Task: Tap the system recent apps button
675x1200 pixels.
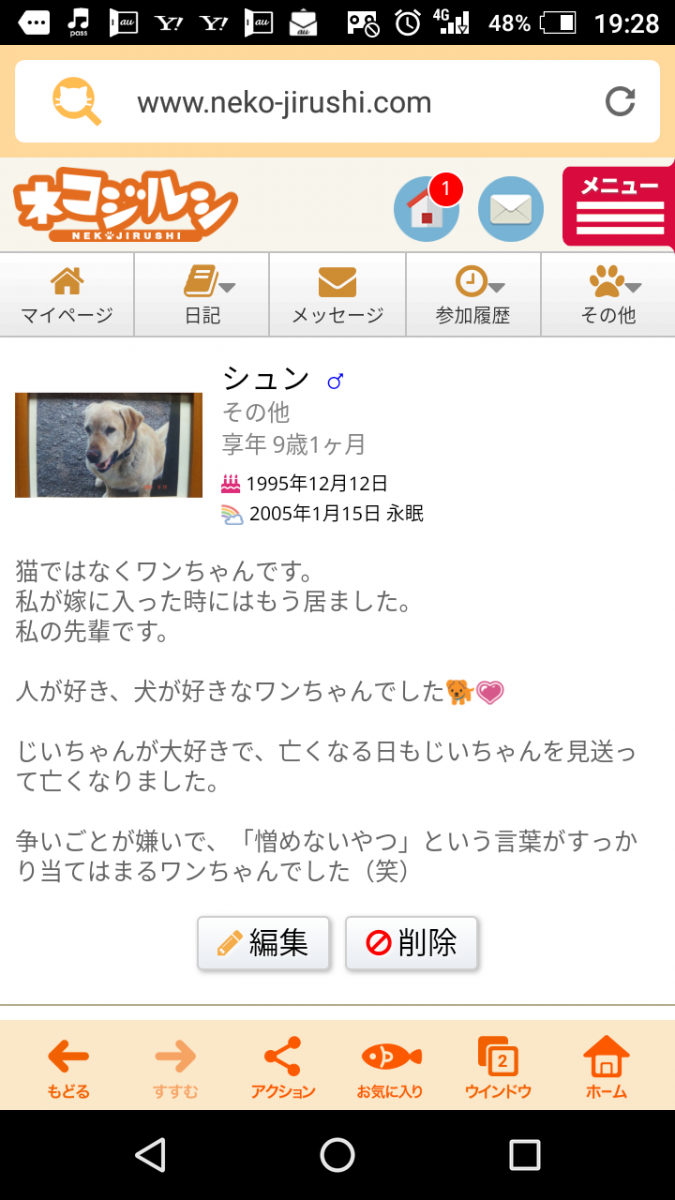Action: 524,1155
